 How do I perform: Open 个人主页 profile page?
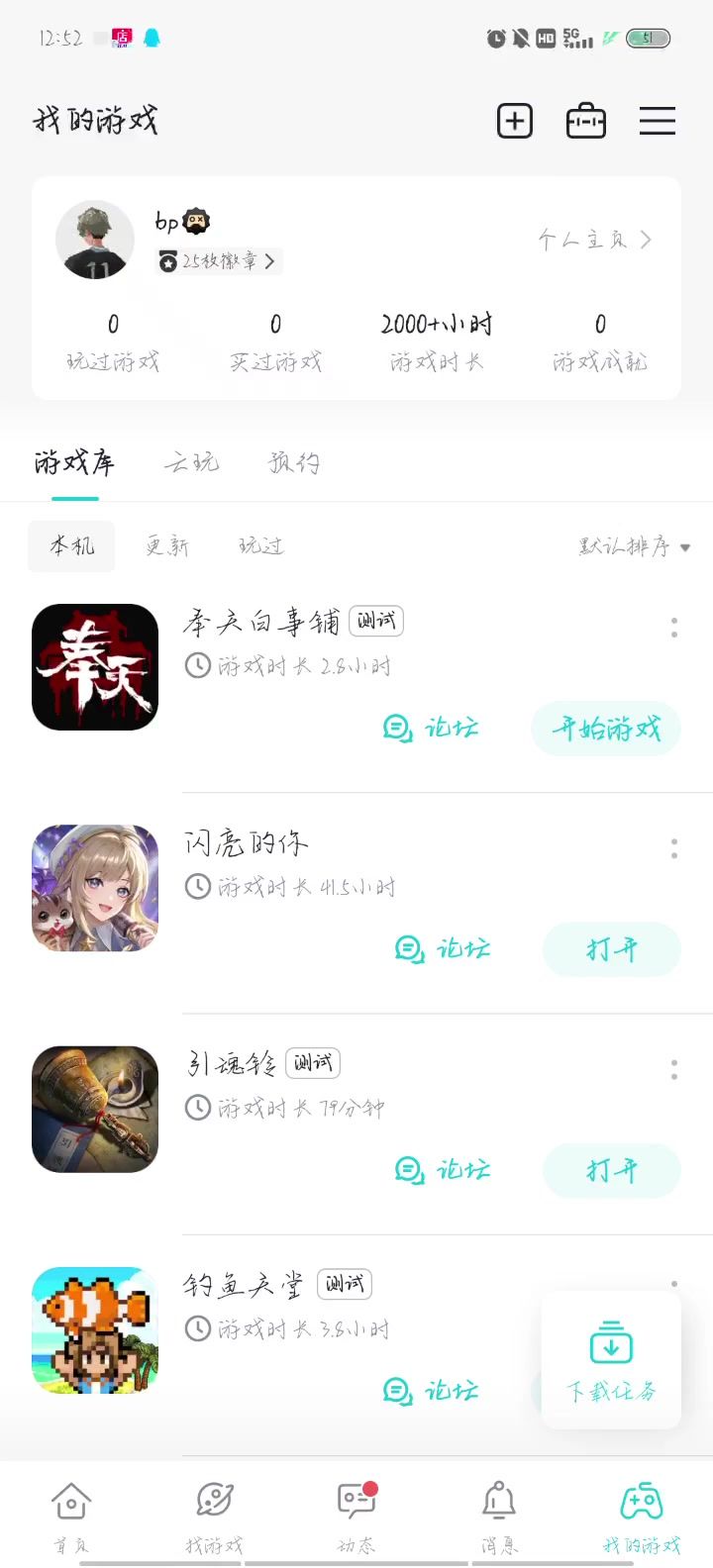pos(594,240)
